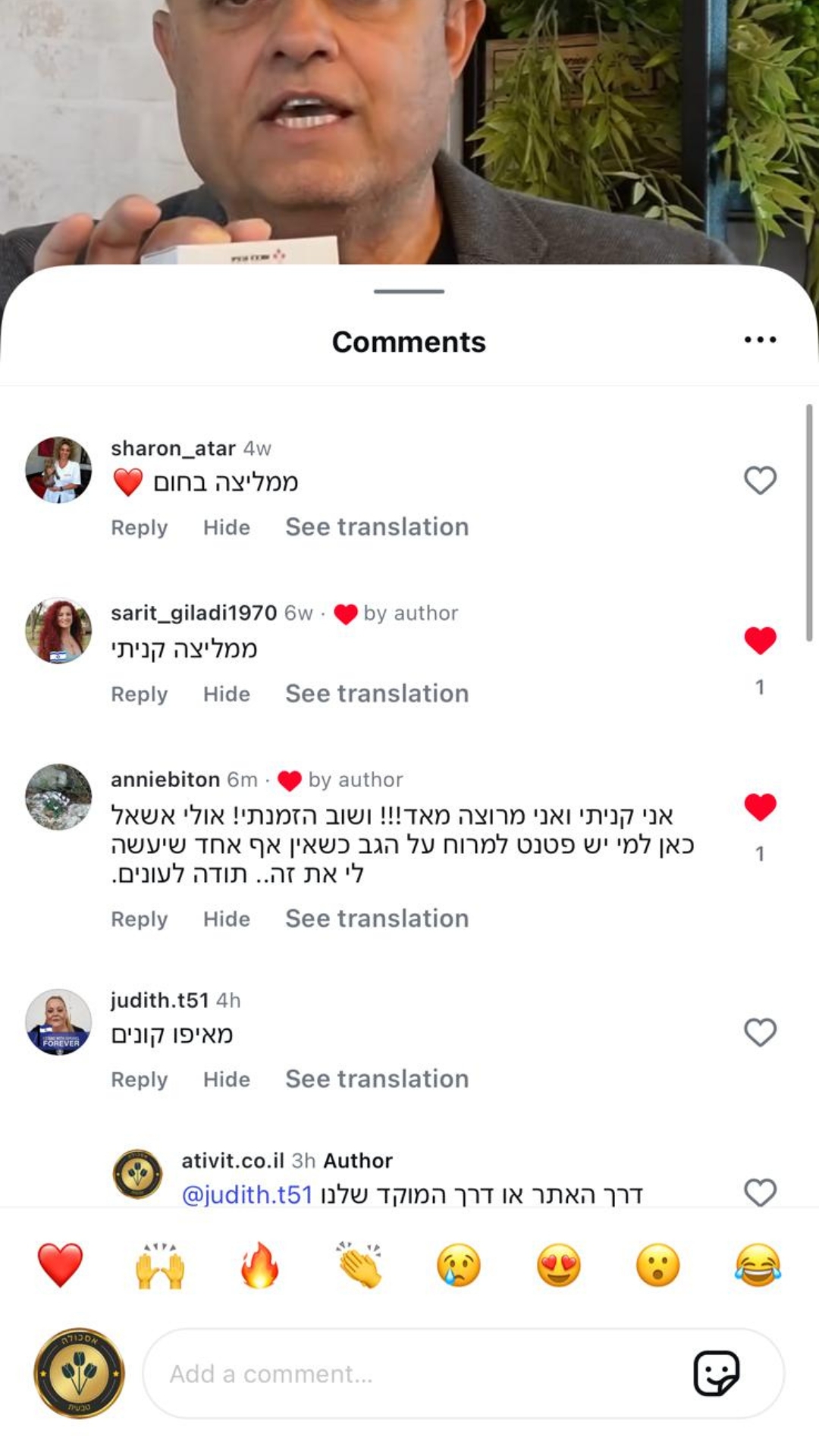Viewport: 819px width, 1456px height.
Task: Insert the red heart emoji reaction
Action: click(60, 1265)
